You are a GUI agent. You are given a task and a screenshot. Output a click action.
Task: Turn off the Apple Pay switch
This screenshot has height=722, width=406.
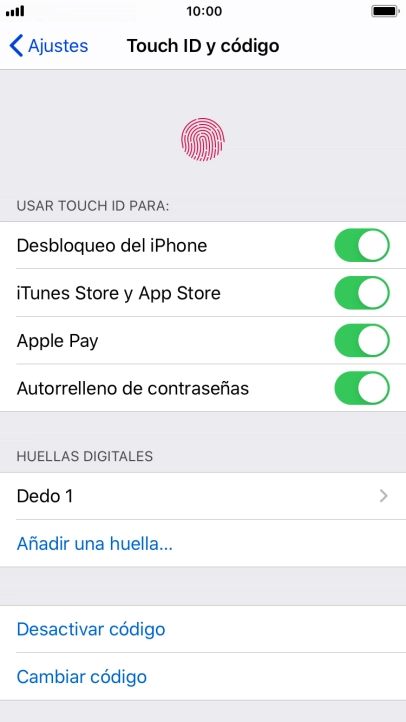coord(362,341)
